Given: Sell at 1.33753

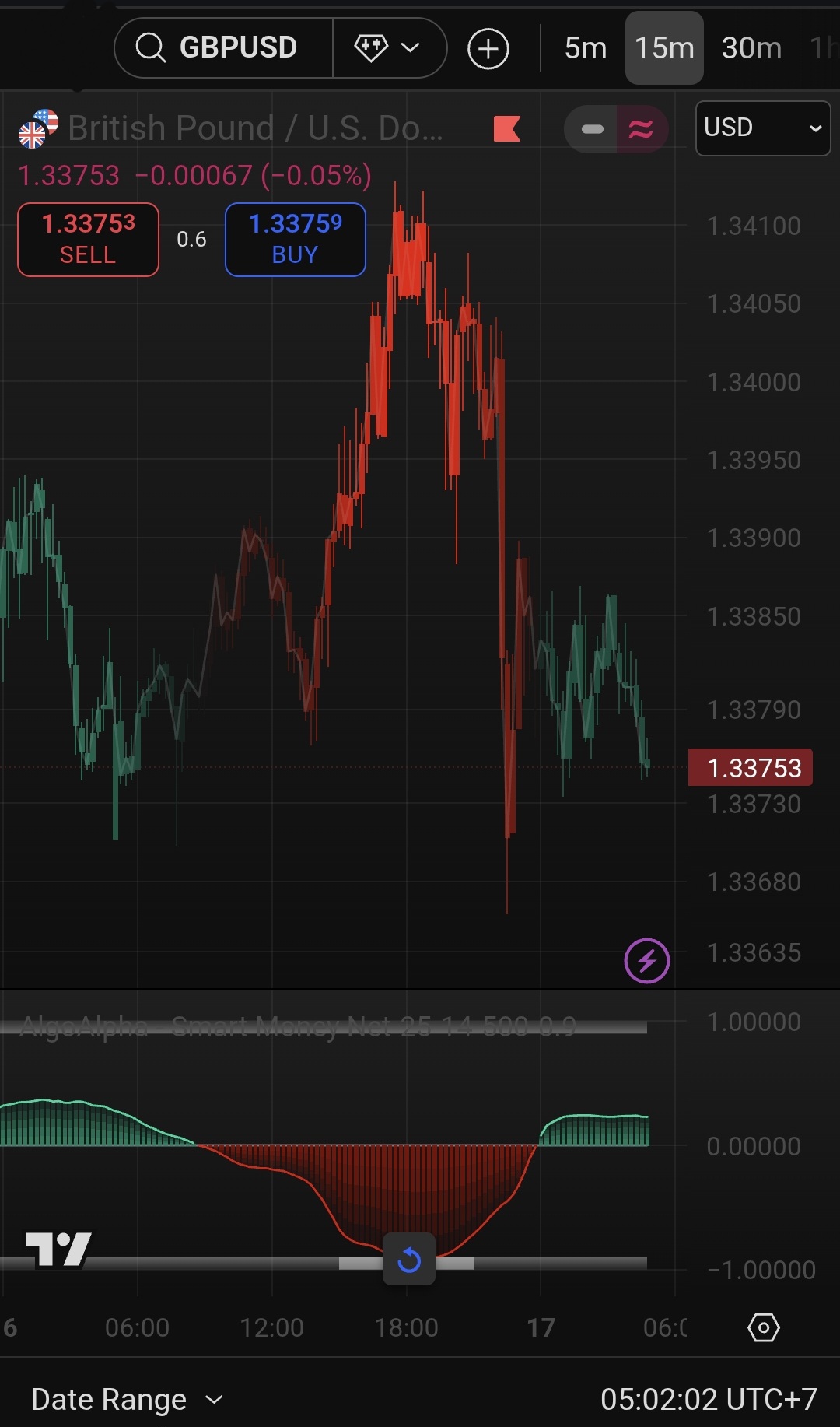Looking at the screenshot, I should (88, 239).
